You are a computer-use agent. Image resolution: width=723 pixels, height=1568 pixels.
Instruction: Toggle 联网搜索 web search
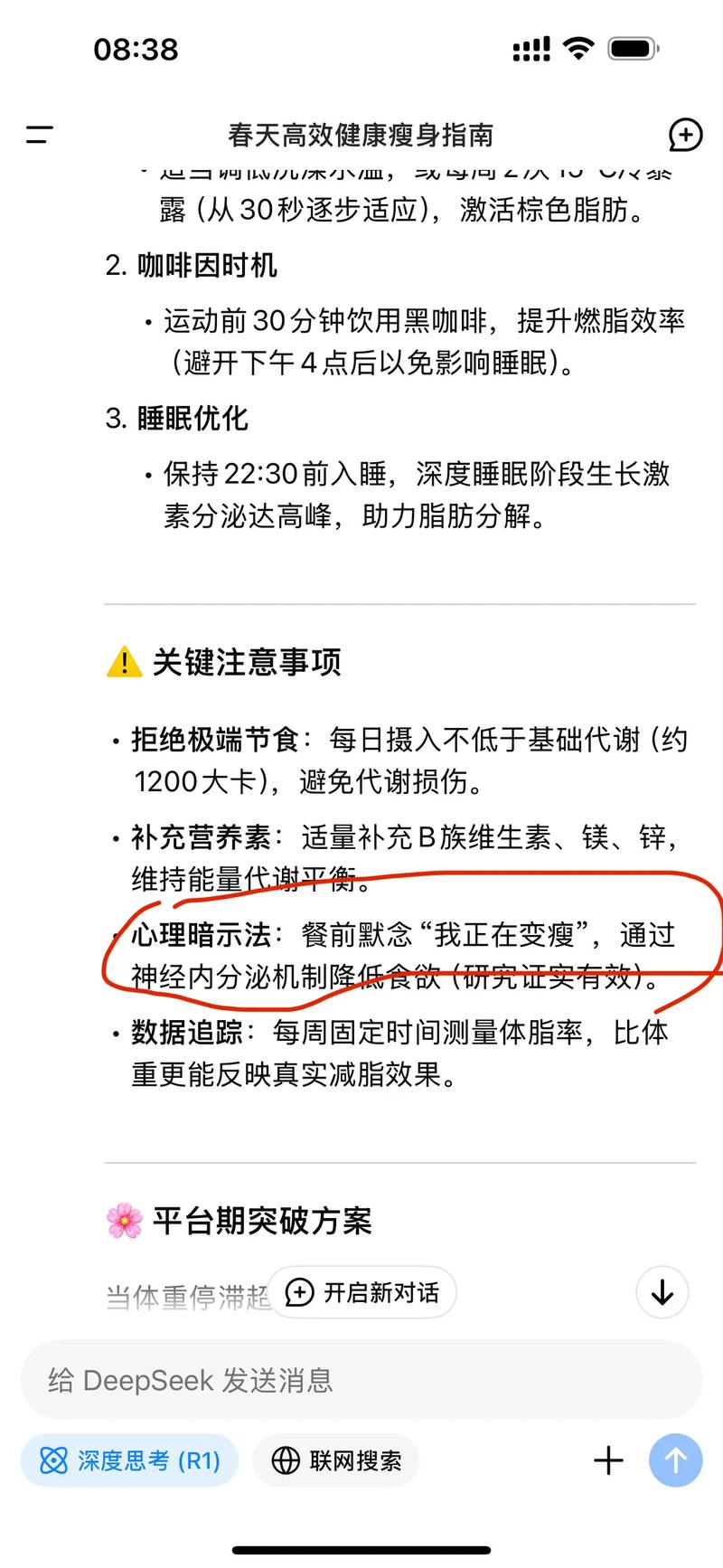click(x=335, y=1459)
